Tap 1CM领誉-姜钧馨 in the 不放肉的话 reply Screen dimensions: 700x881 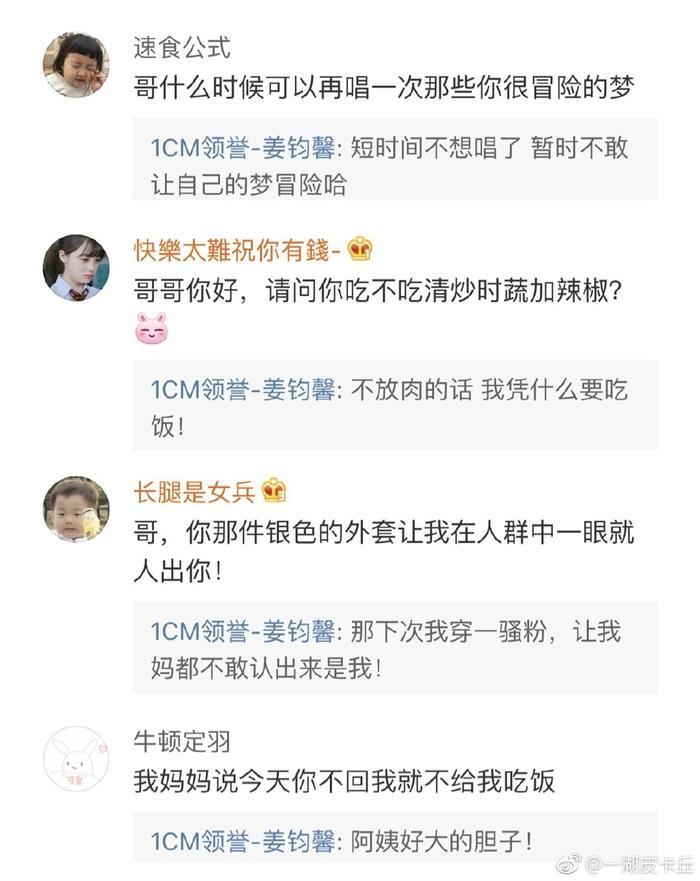[243, 390]
